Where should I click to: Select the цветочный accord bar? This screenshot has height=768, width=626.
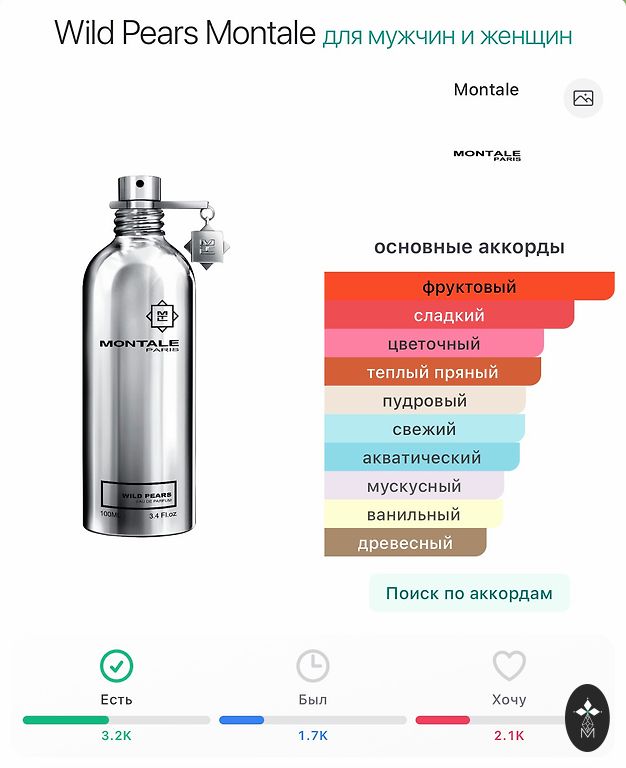pyautogui.click(x=433, y=344)
